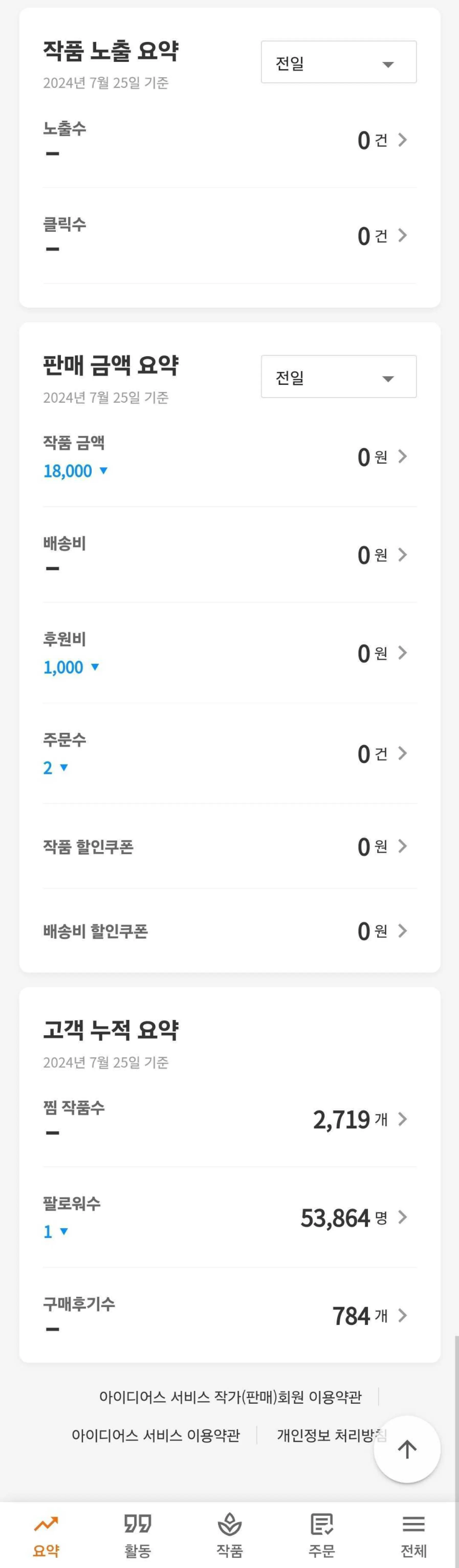Open 작품 할인쿠폰 row
The width and height of the screenshot is (459, 1568).
(x=402, y=846)
